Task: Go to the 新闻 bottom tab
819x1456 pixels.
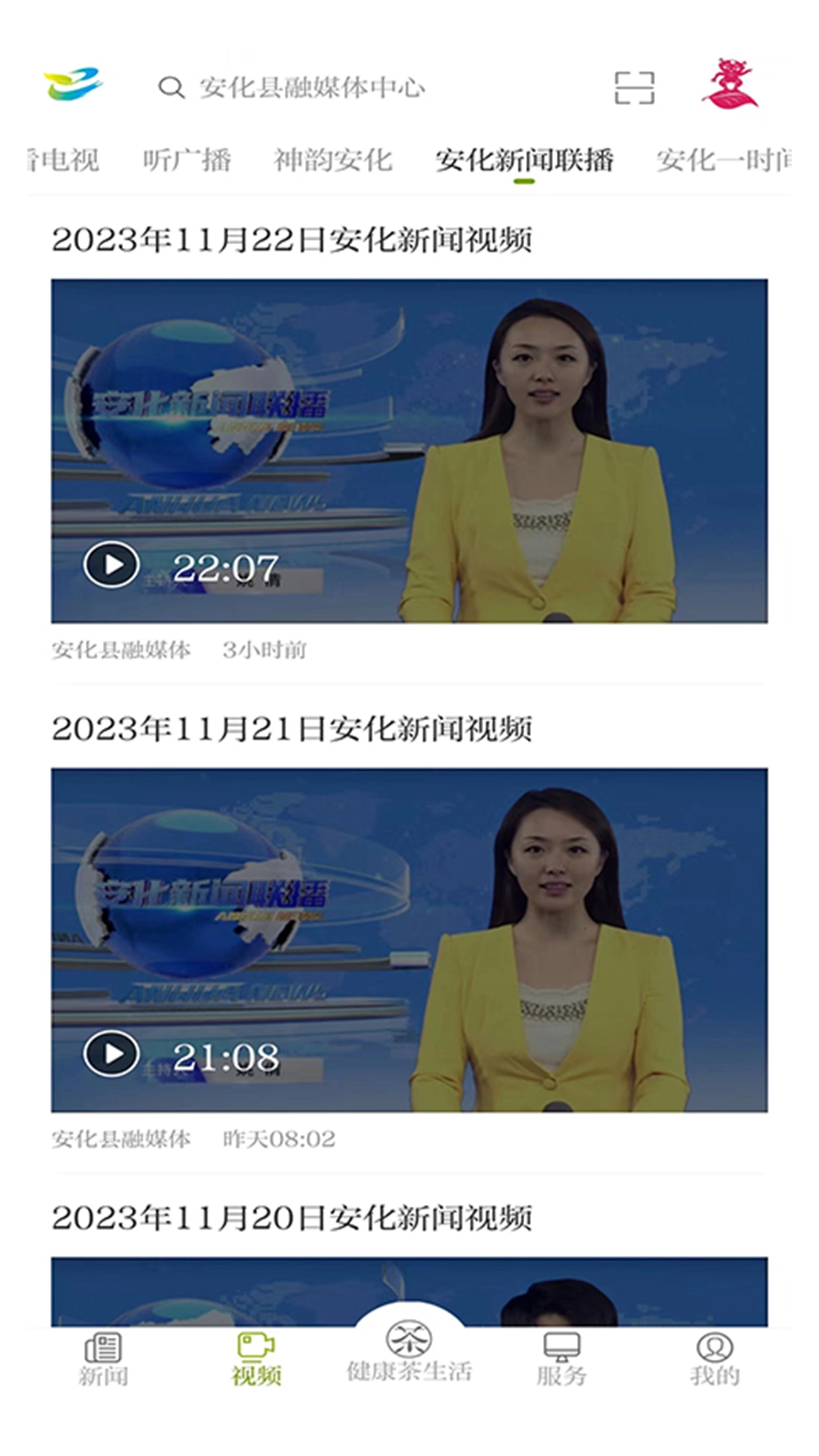Action: pos(103,1359)
